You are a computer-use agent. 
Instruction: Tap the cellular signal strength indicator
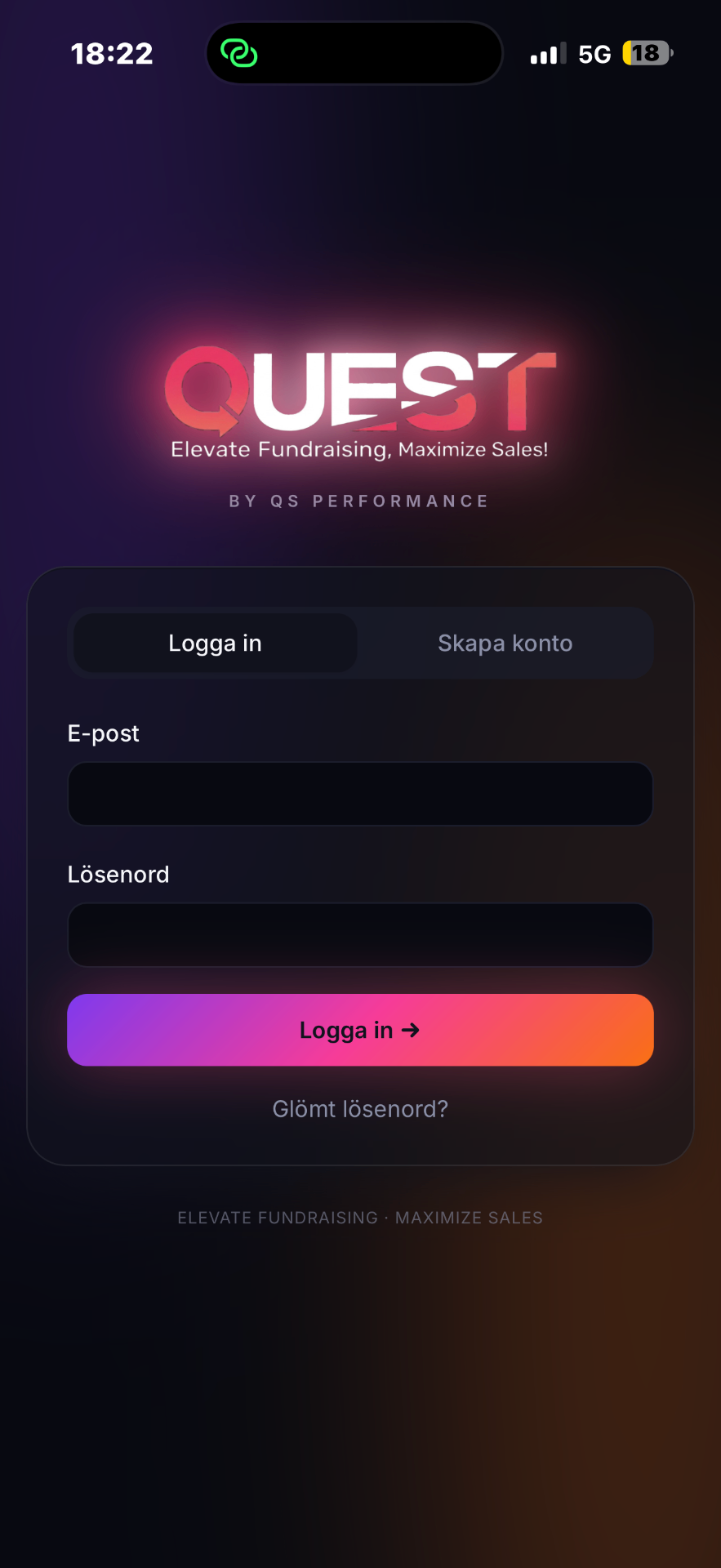(545, 52)
